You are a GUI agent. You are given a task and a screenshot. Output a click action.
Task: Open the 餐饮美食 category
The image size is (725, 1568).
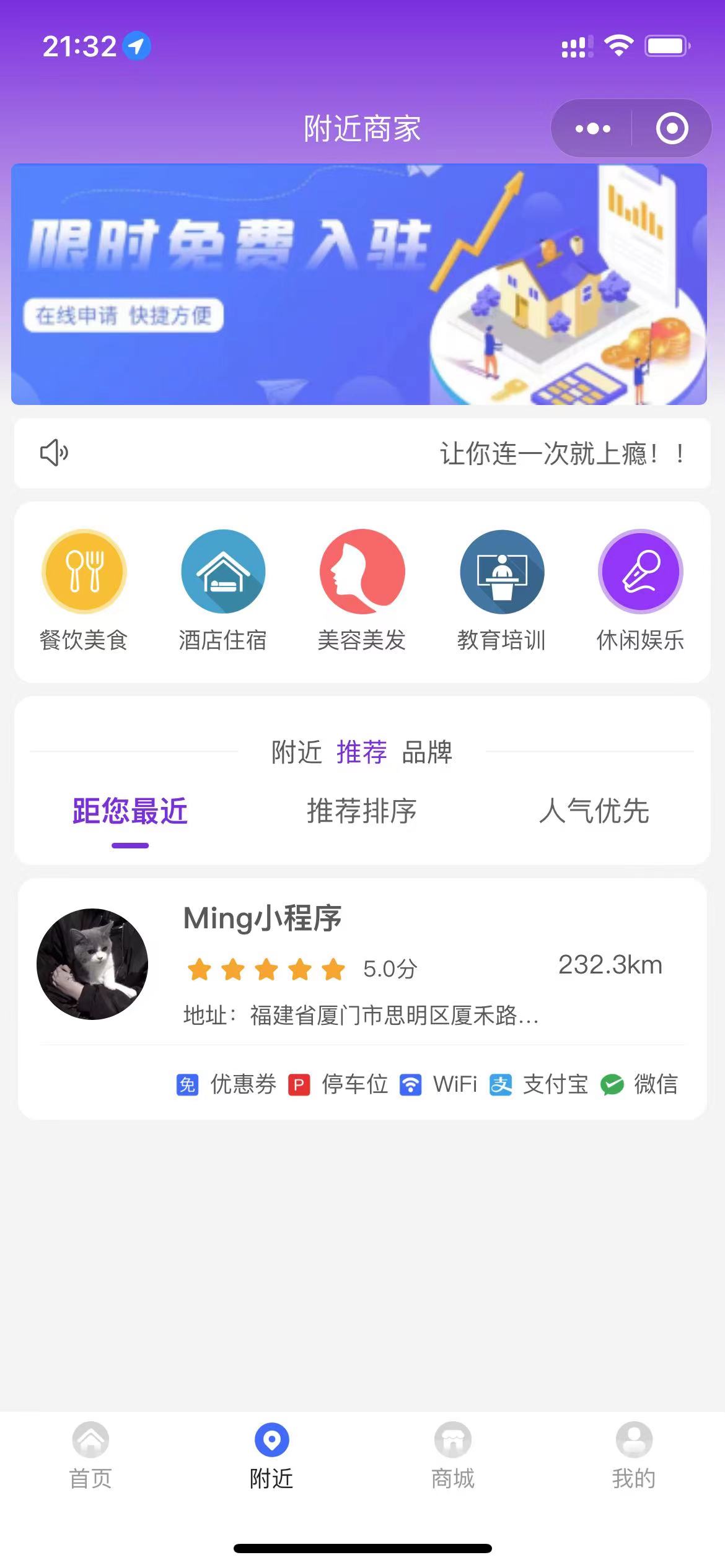pyautogui.click(x=84, y=590)
